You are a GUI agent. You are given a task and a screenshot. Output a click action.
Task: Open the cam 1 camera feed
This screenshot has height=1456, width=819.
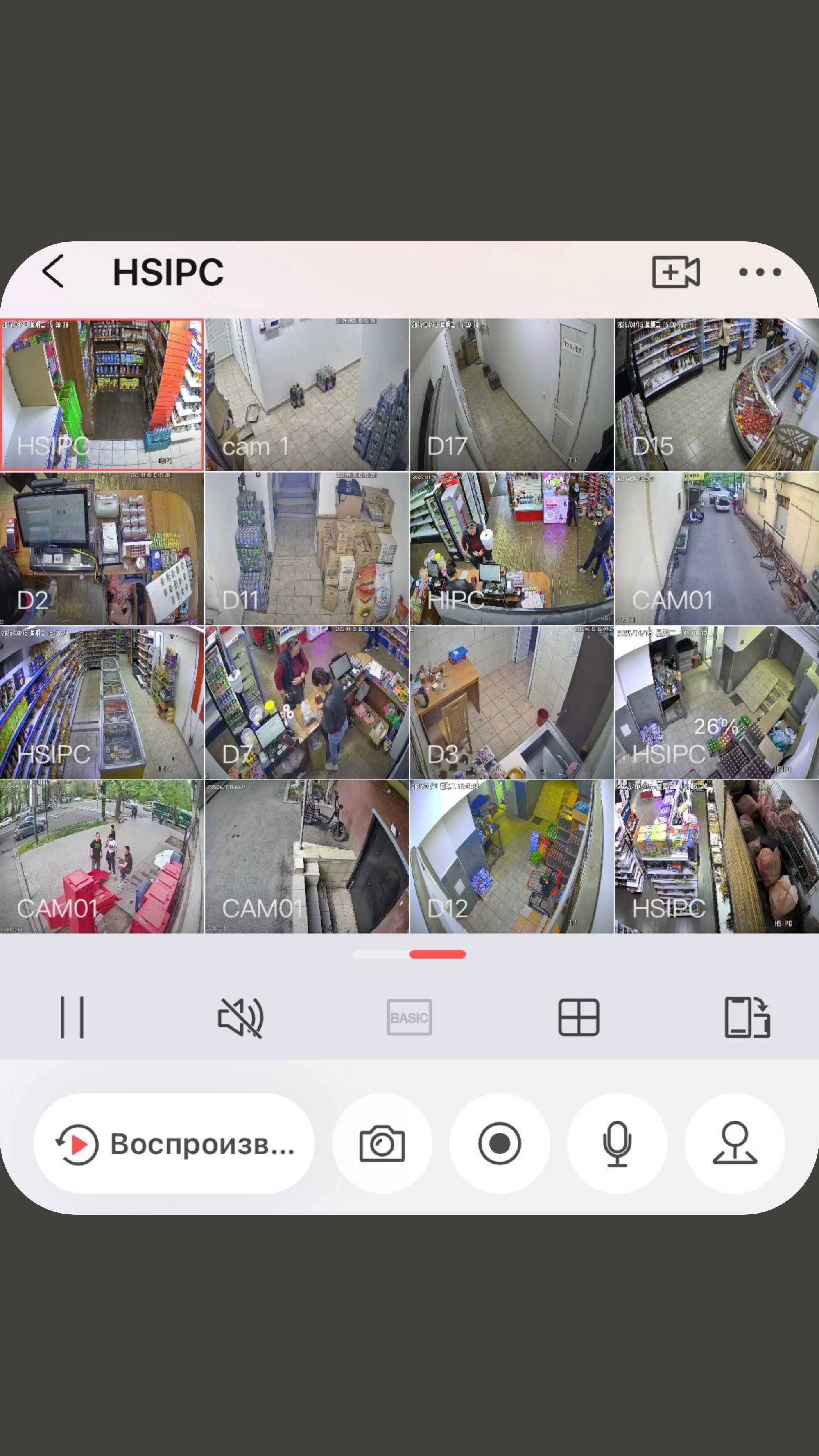[x=306, y=395]
